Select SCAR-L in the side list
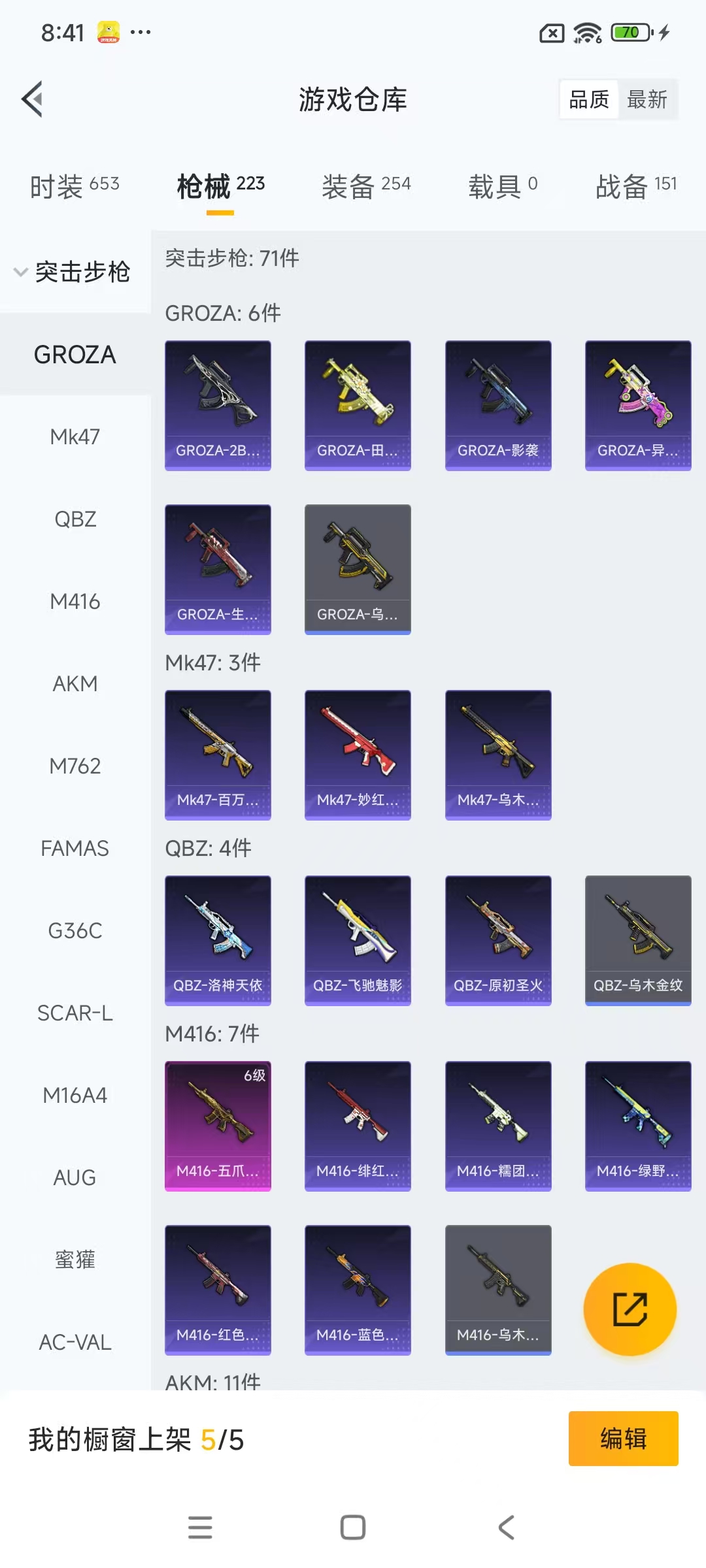706x1568 pixels. coord(75,1013)
